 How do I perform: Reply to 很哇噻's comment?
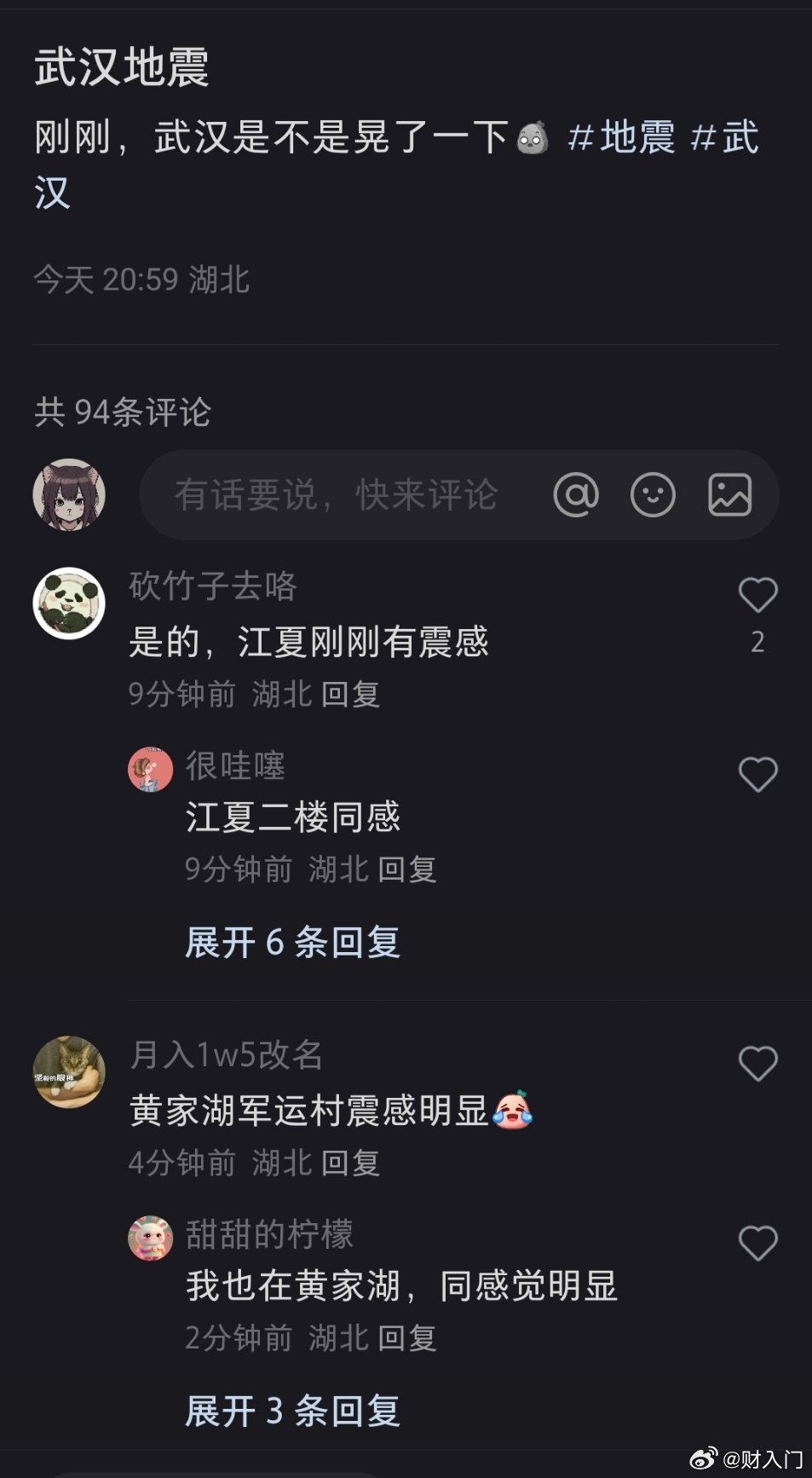(x=406, y=870)
